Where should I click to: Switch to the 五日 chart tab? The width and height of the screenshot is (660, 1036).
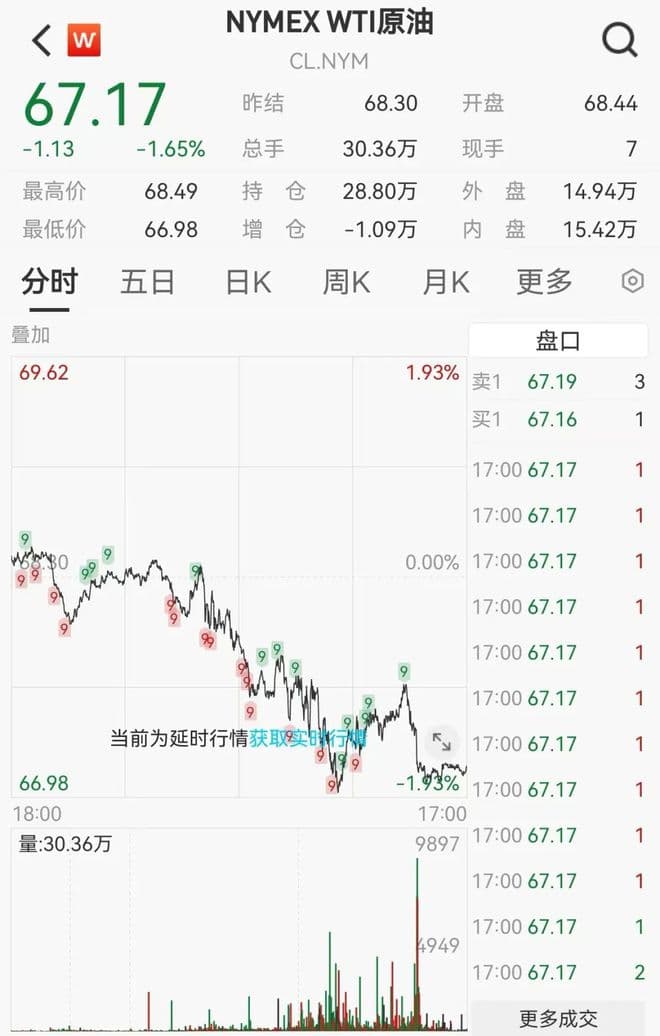pyautogui.click(x=147, y=282)
